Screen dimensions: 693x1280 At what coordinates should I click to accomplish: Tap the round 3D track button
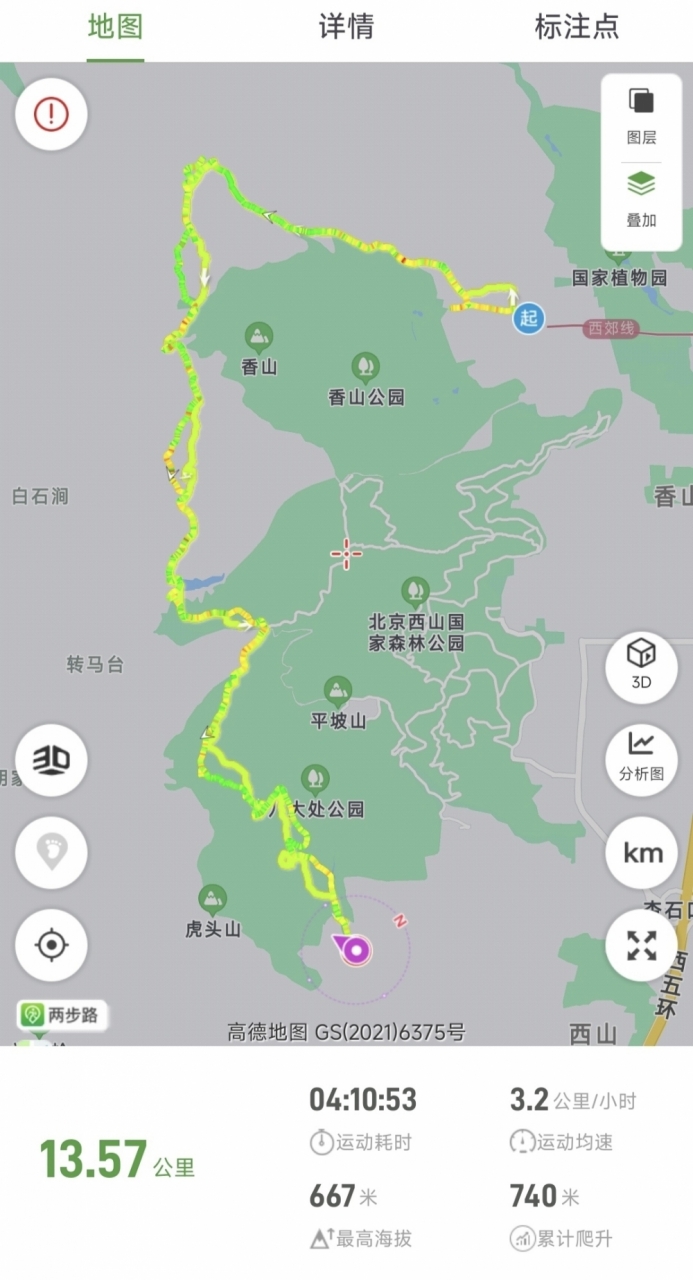[51, 761]
